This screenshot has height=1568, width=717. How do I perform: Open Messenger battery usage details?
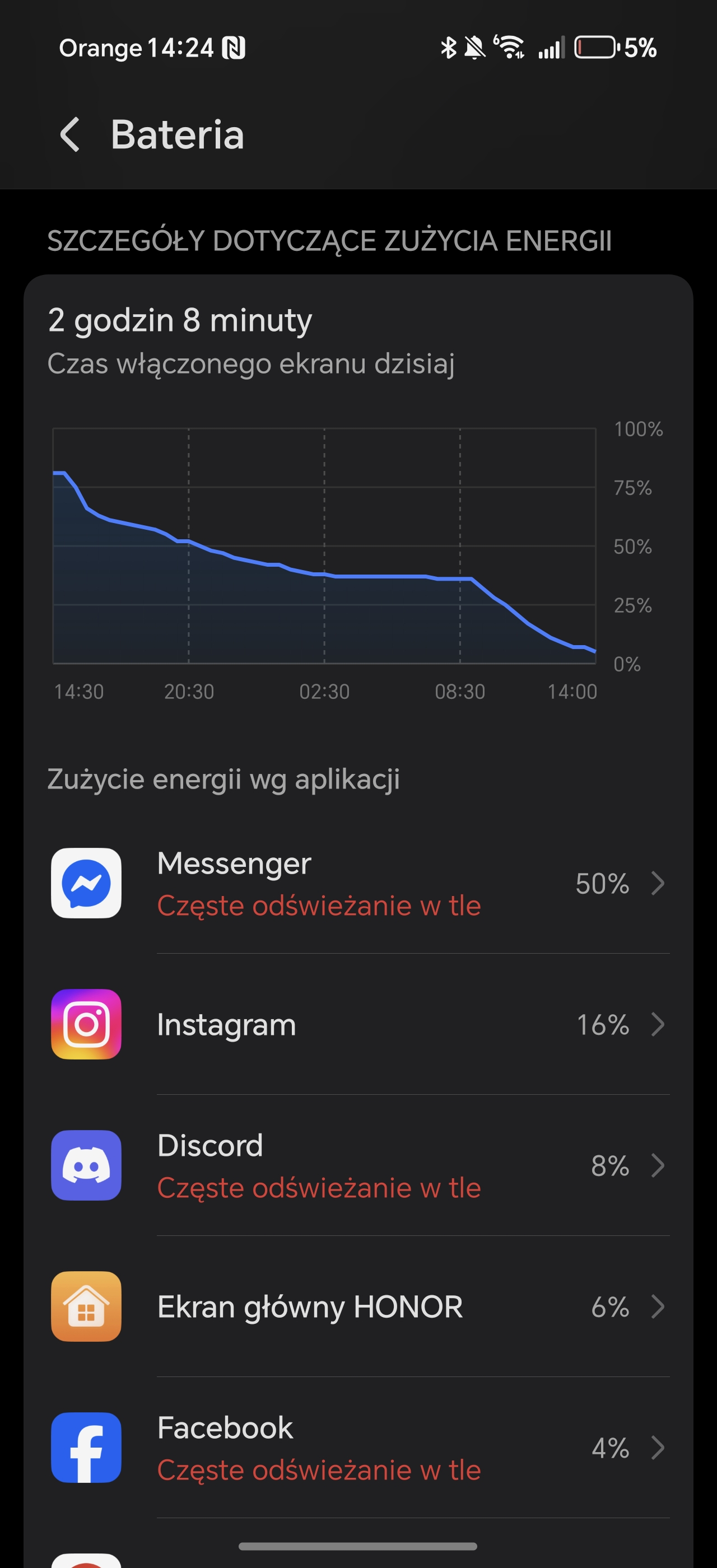coord(359,883)
